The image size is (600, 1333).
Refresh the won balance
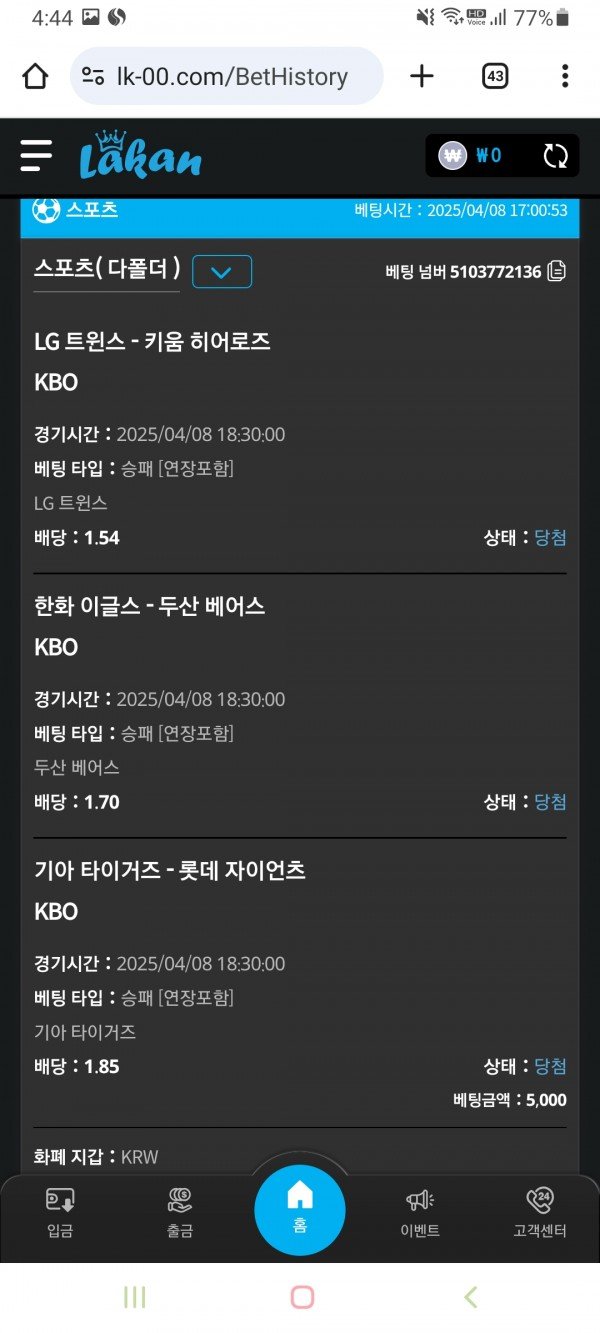click(x=555, y=156)
